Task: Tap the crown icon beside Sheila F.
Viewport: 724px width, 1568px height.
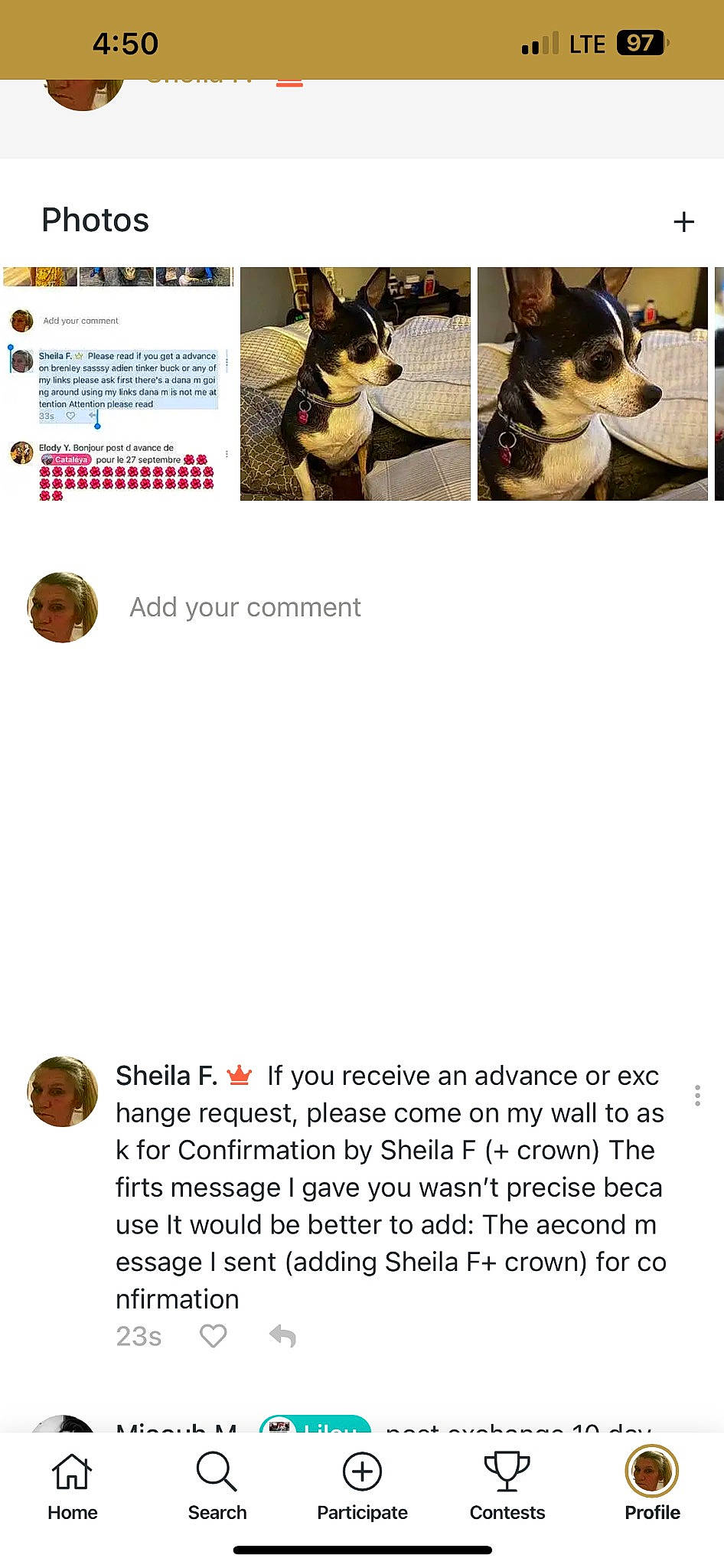Action: (x=238, y=1075)
